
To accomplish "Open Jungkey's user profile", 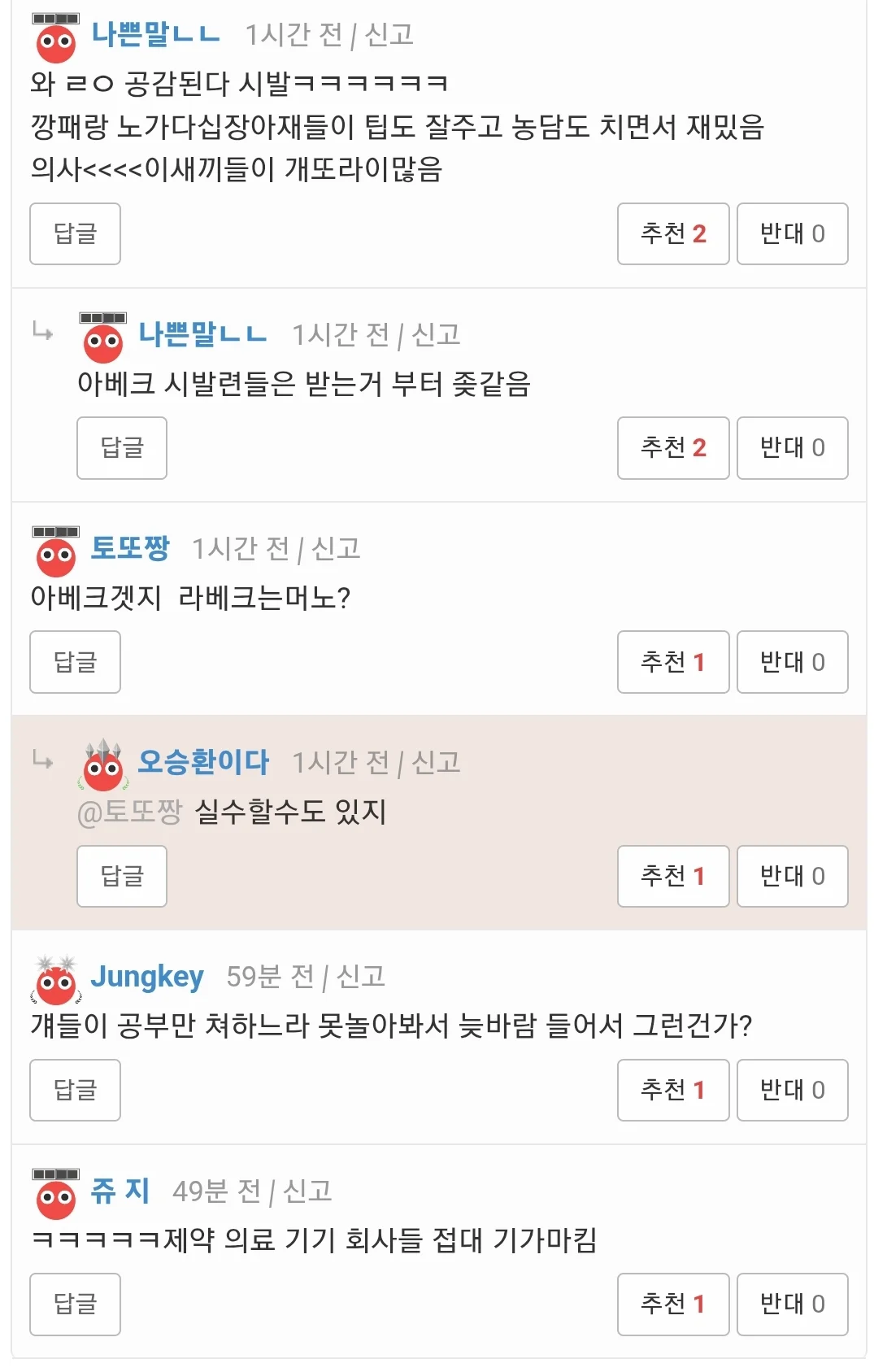I will (x=147, y=976).
